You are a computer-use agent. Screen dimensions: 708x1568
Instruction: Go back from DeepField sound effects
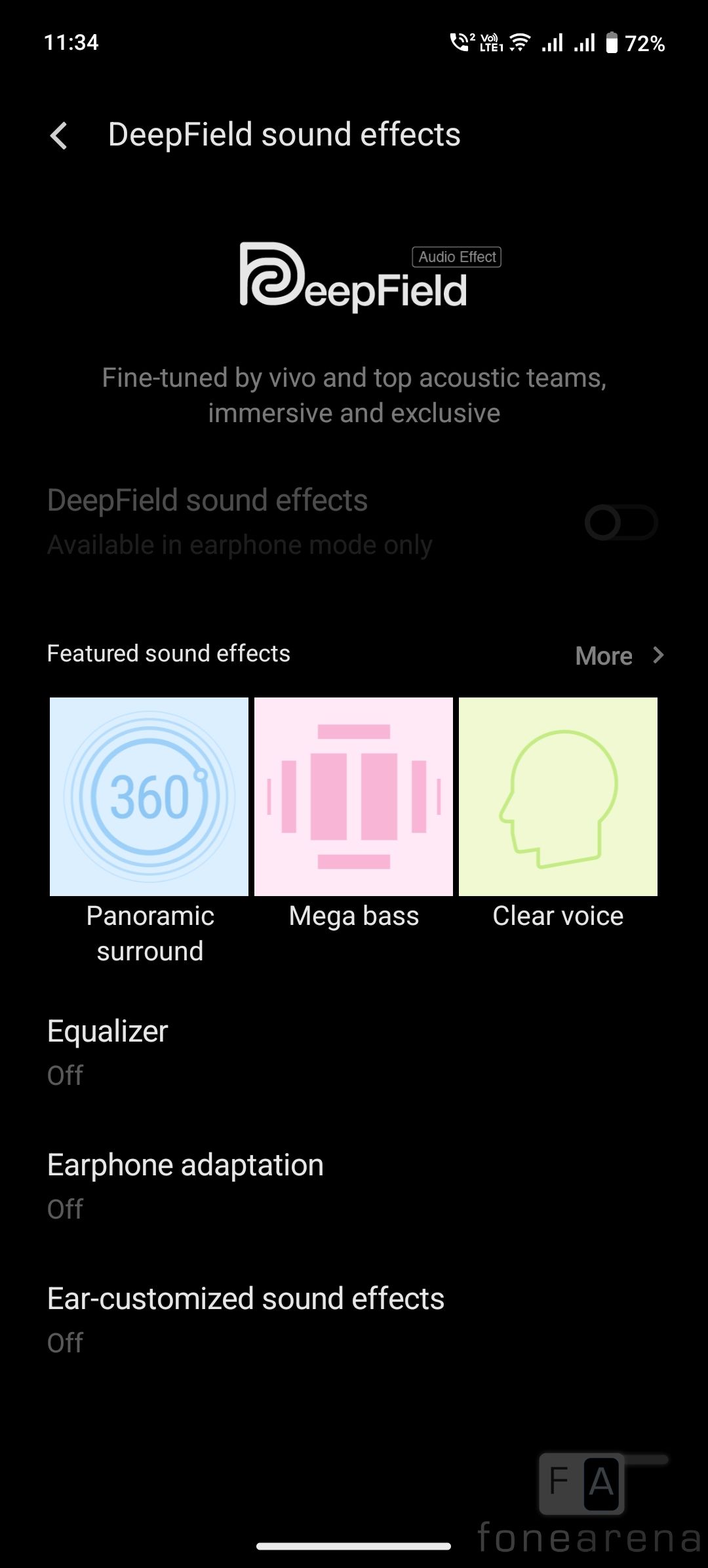coord(59,136)
